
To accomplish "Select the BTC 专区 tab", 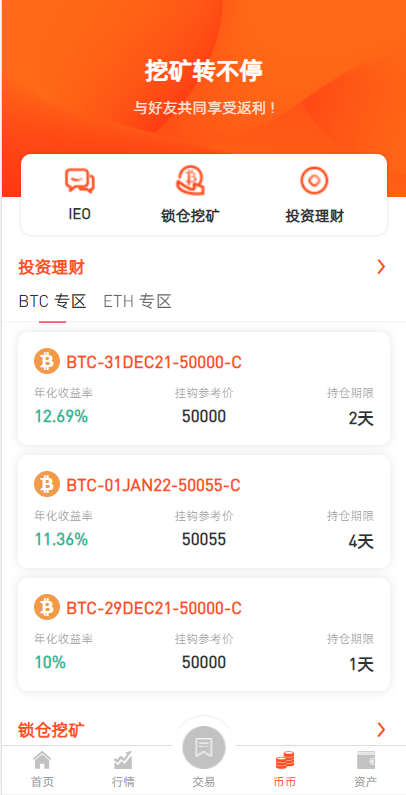I will pos(52,302).
